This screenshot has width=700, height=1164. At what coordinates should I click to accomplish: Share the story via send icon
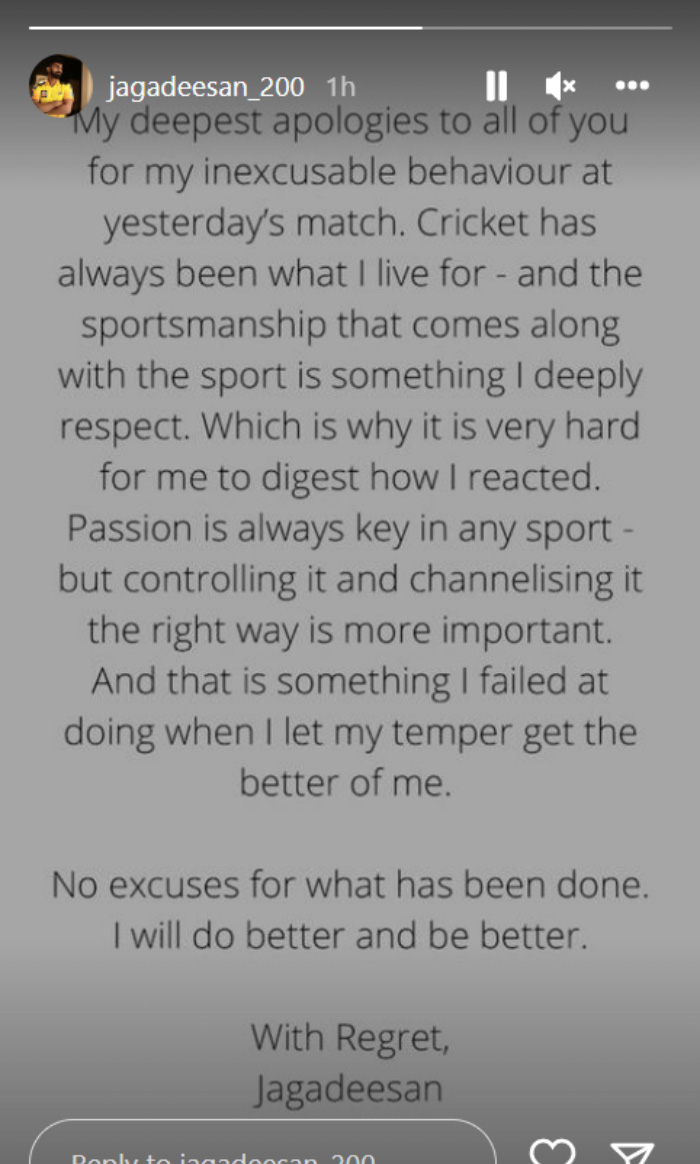[x=632, y=1153]
